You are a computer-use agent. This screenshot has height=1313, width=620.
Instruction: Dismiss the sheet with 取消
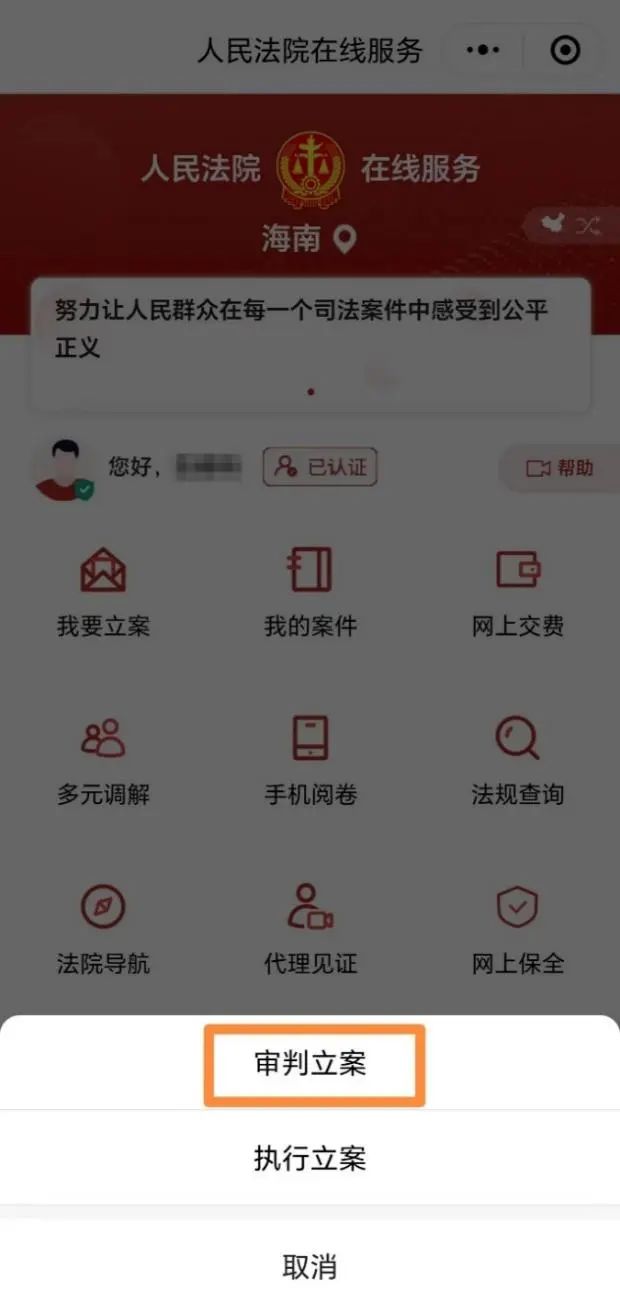click(310, 1266)
